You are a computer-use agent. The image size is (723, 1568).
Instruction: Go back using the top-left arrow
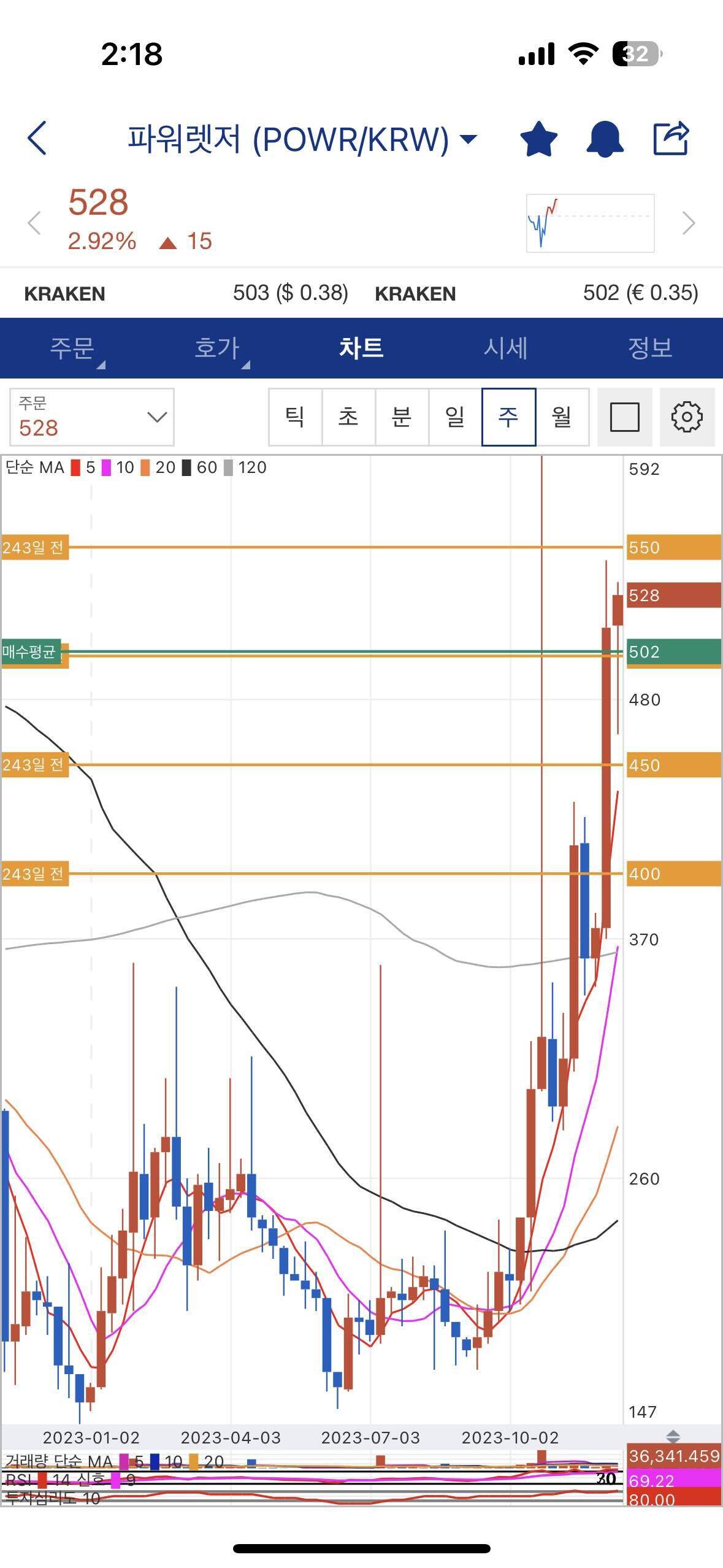click(37, 138)
